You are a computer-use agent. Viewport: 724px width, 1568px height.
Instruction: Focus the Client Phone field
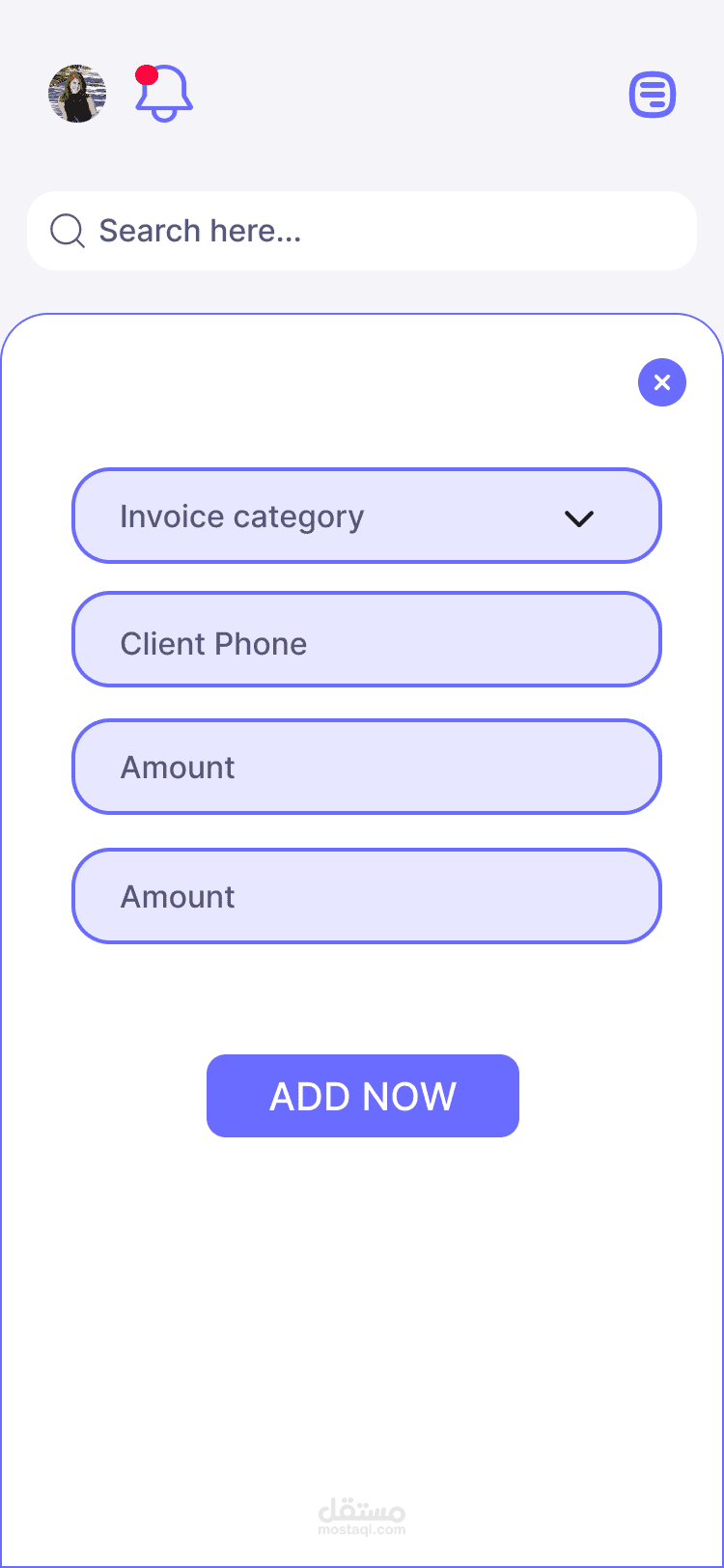[367, 639]
